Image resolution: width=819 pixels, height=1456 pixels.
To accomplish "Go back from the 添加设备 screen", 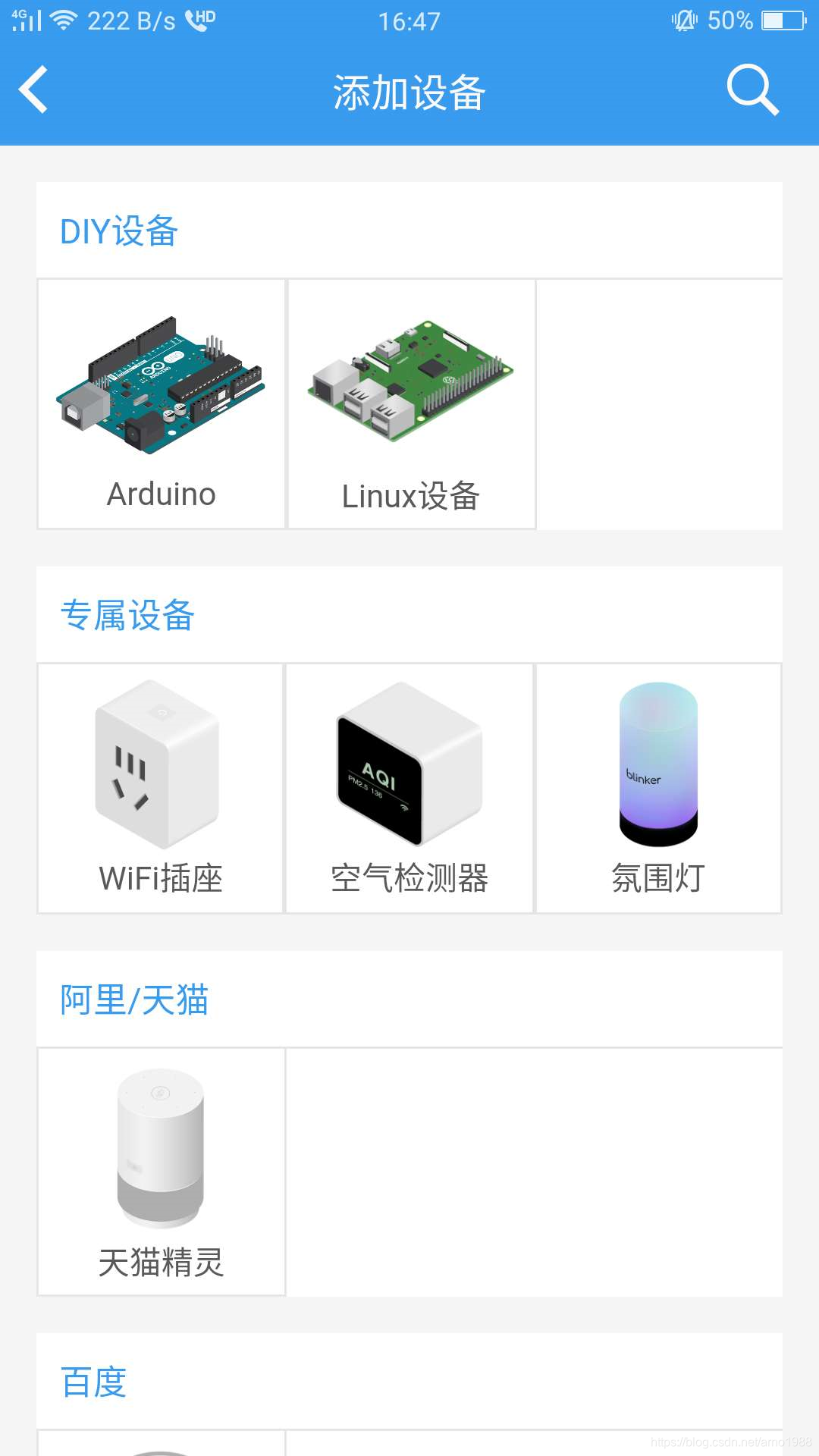I will pyautogui.click(x=34, y=90).
